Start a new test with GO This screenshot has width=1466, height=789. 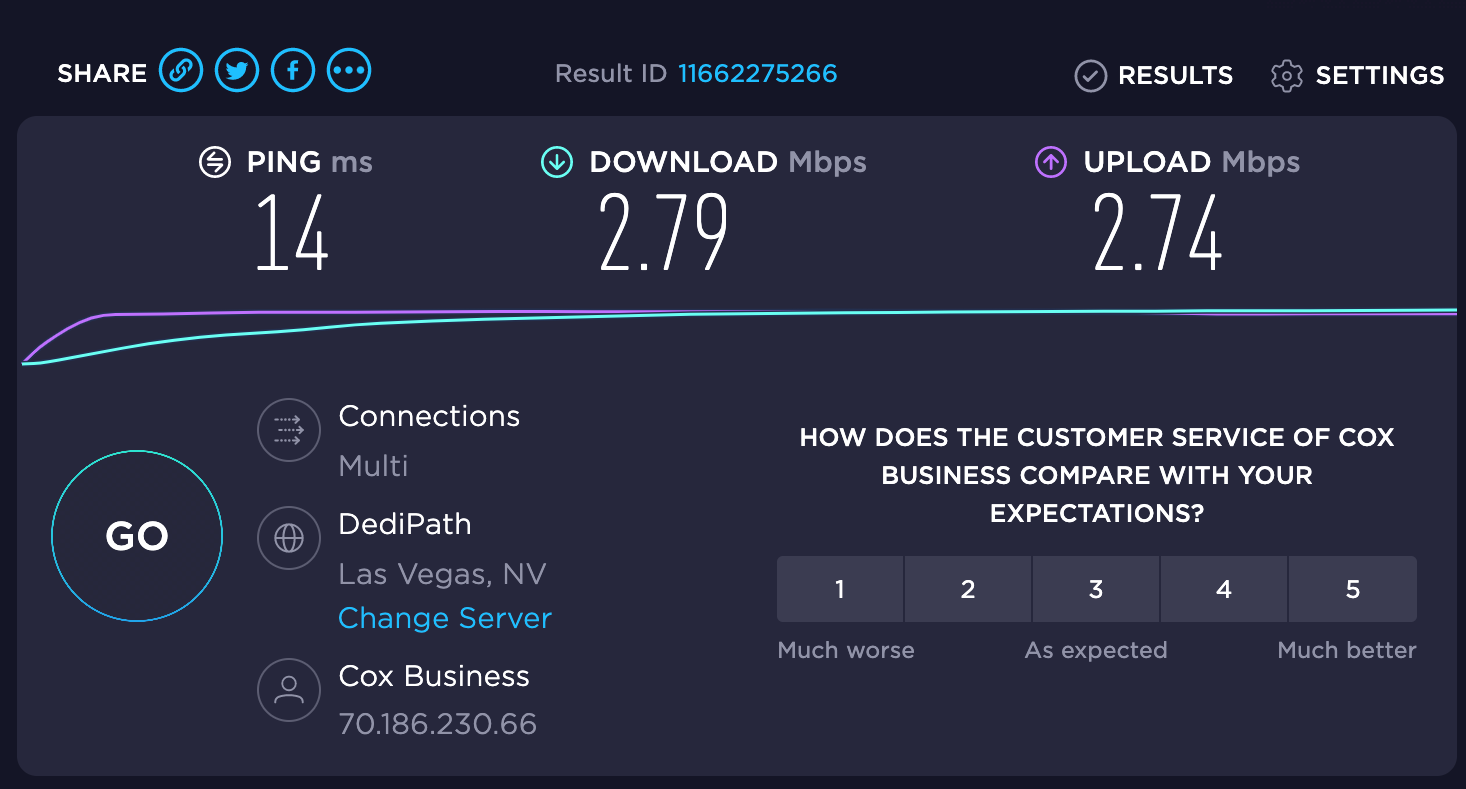click(x=137, y=536)
